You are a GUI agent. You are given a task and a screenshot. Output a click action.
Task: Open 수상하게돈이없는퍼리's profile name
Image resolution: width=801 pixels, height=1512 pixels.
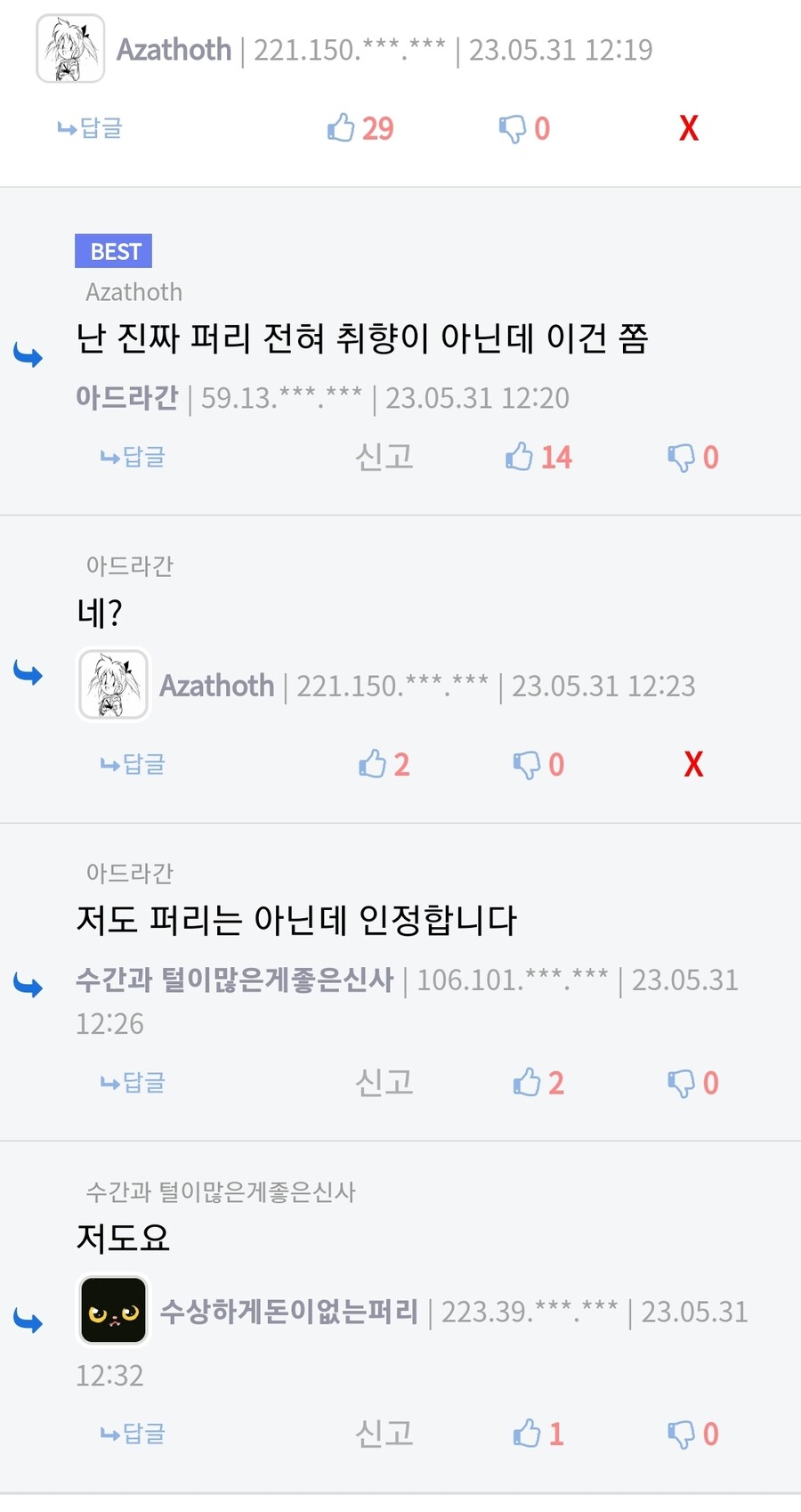(288, 1311)
